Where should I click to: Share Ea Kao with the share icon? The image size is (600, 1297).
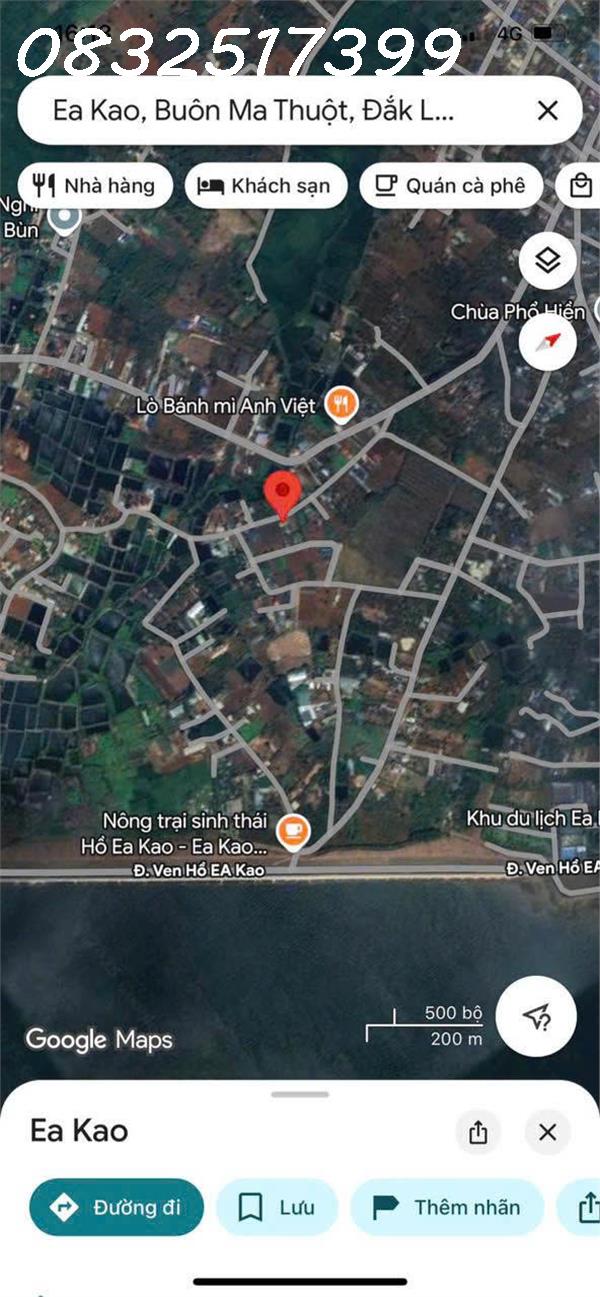pos(478,1132)
